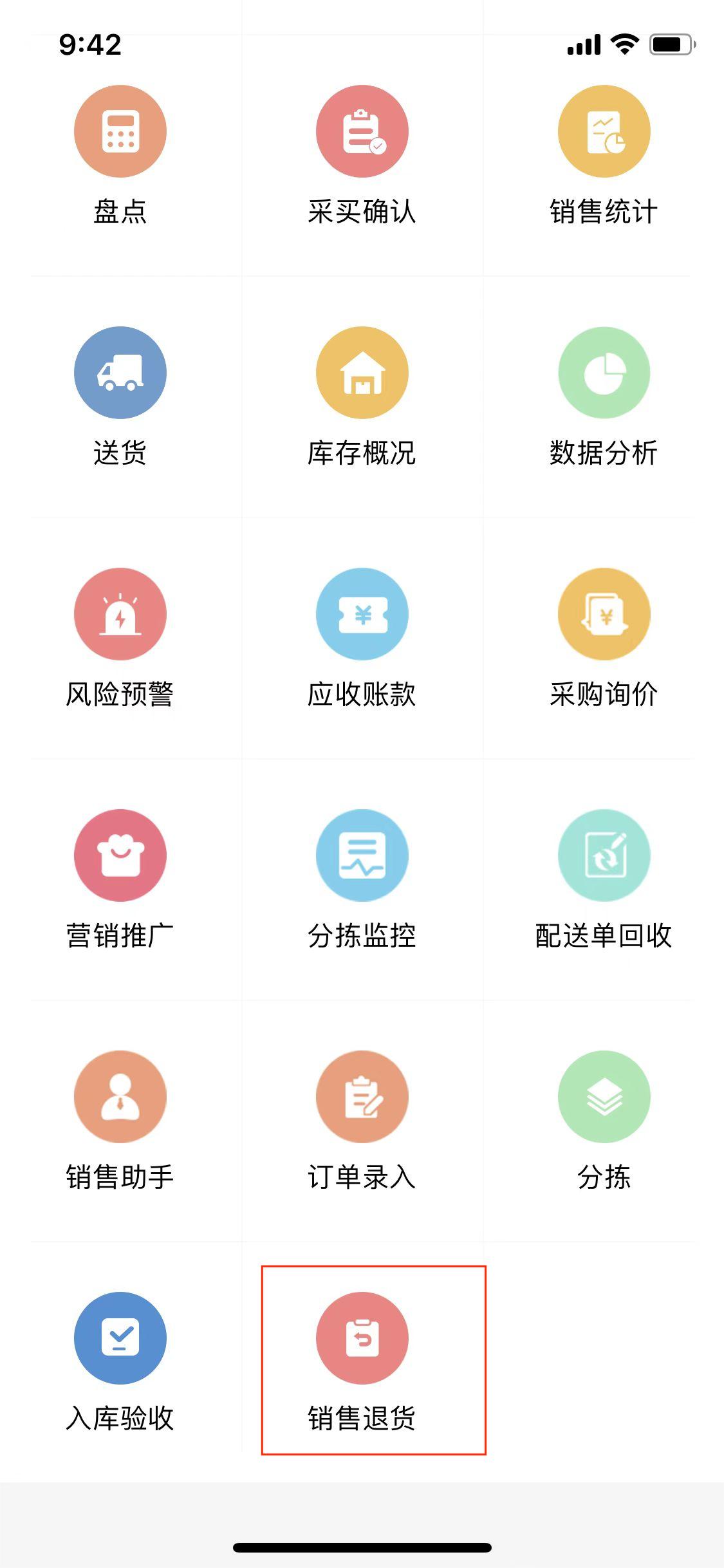Open the 库存概况 warehouse inventory icon
Screen dimensions: 724x1568
click(x=362, y=373)
